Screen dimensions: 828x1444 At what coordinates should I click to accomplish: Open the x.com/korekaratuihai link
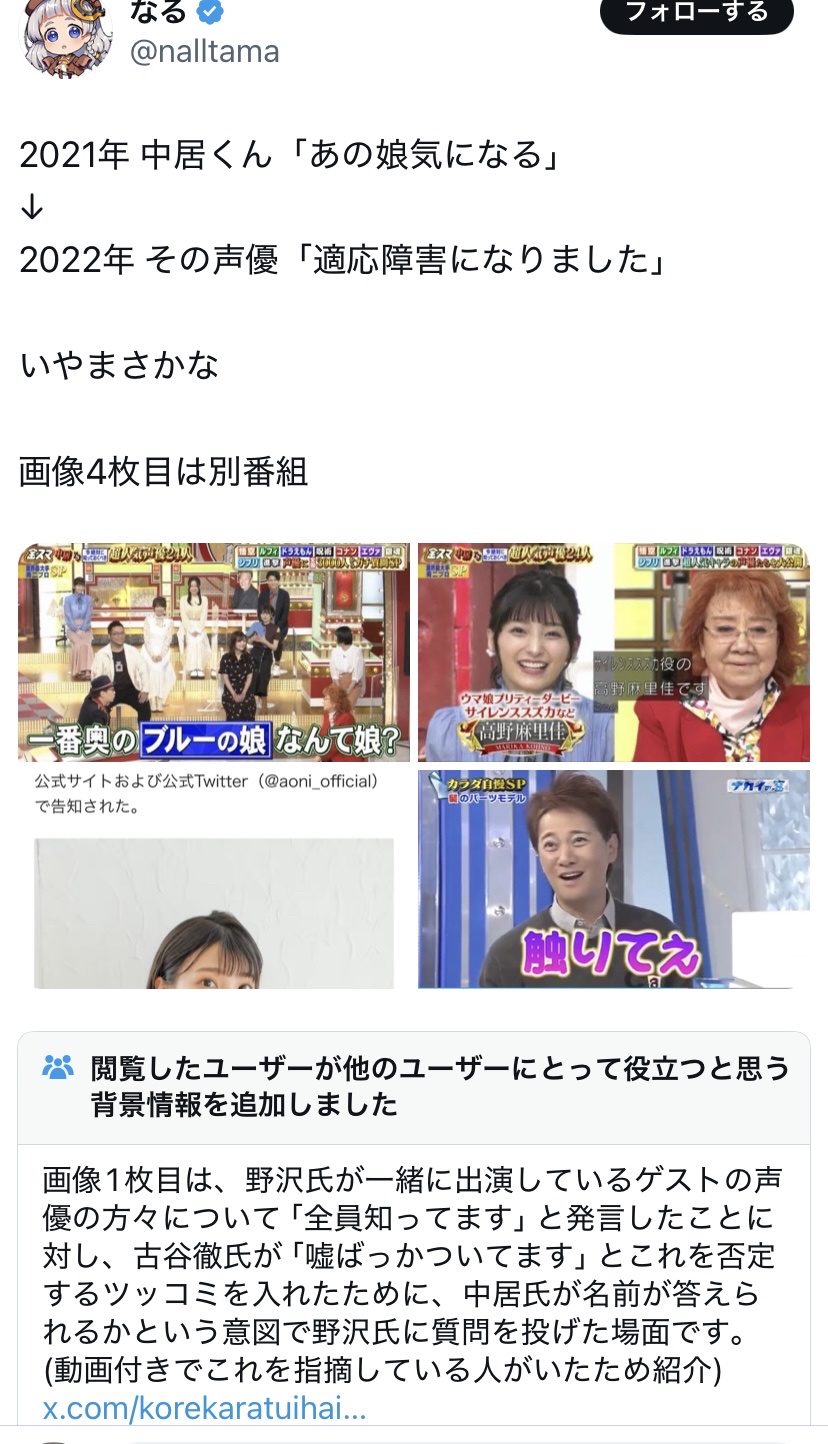point(204,1409)
